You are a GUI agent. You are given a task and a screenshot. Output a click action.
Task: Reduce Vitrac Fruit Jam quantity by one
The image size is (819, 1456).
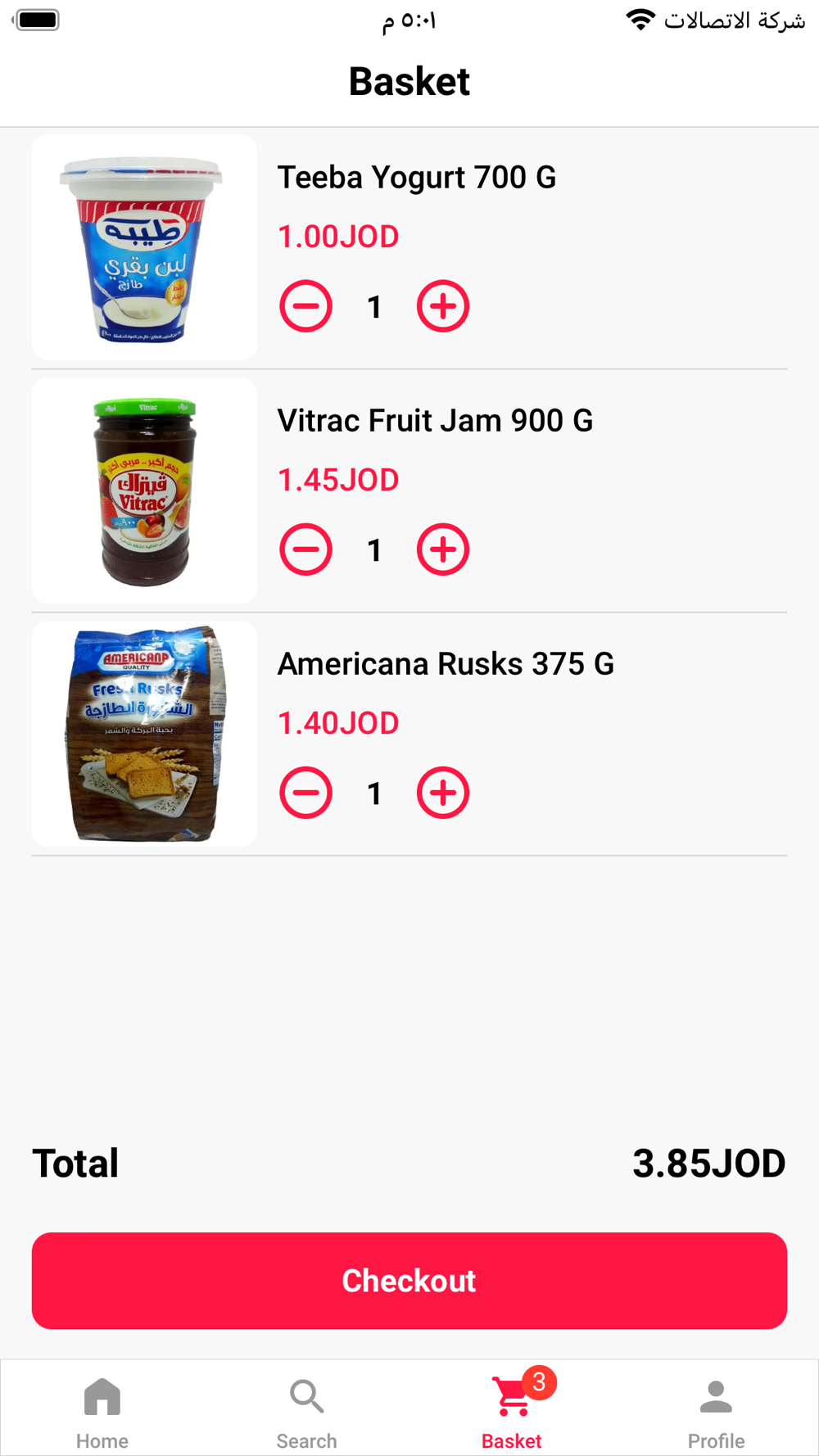coord(305,549)
